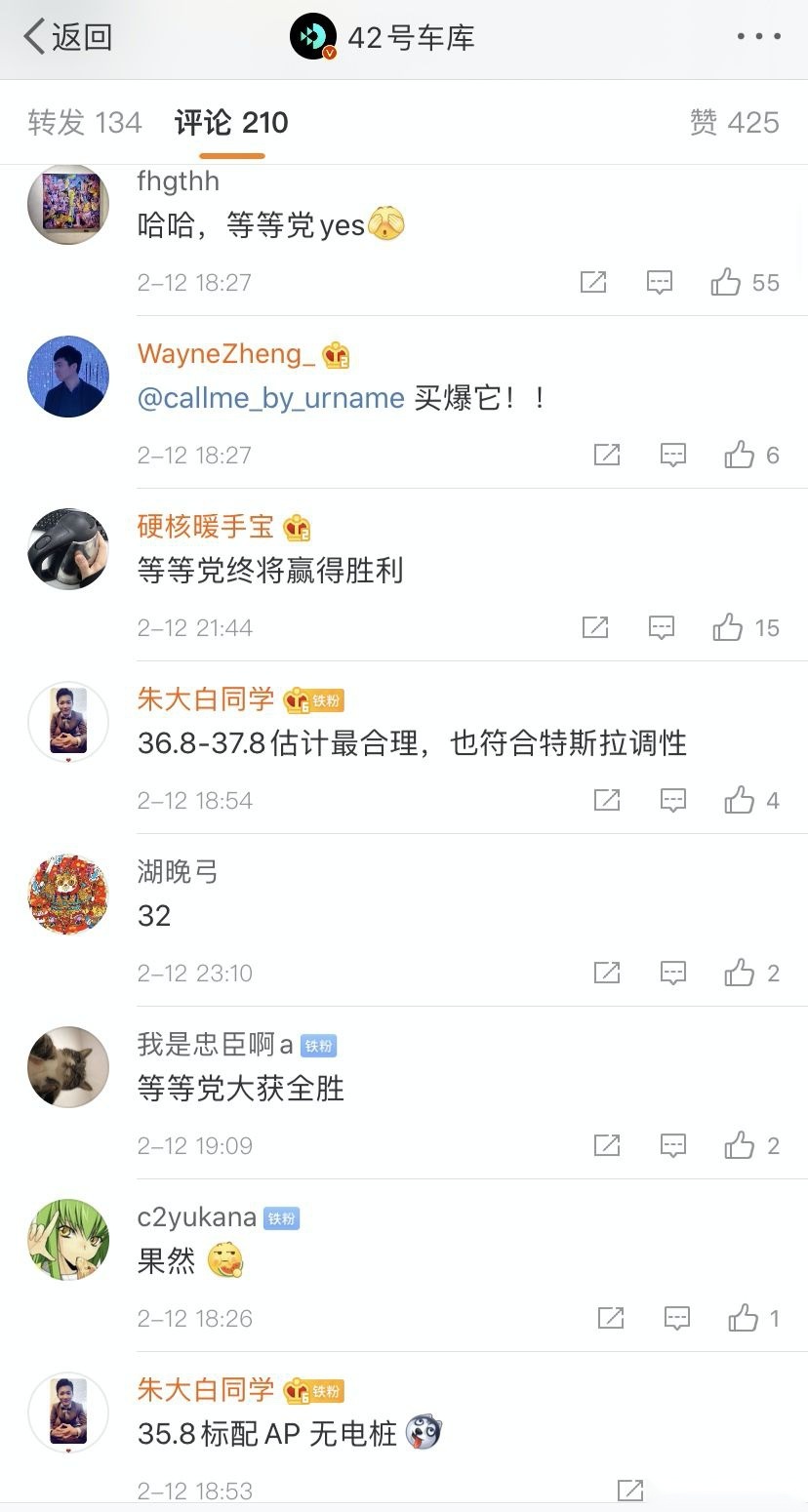808x1512 pixels.
Task: Repost WayneZheng_'s comment
Action: click(607, 455)
